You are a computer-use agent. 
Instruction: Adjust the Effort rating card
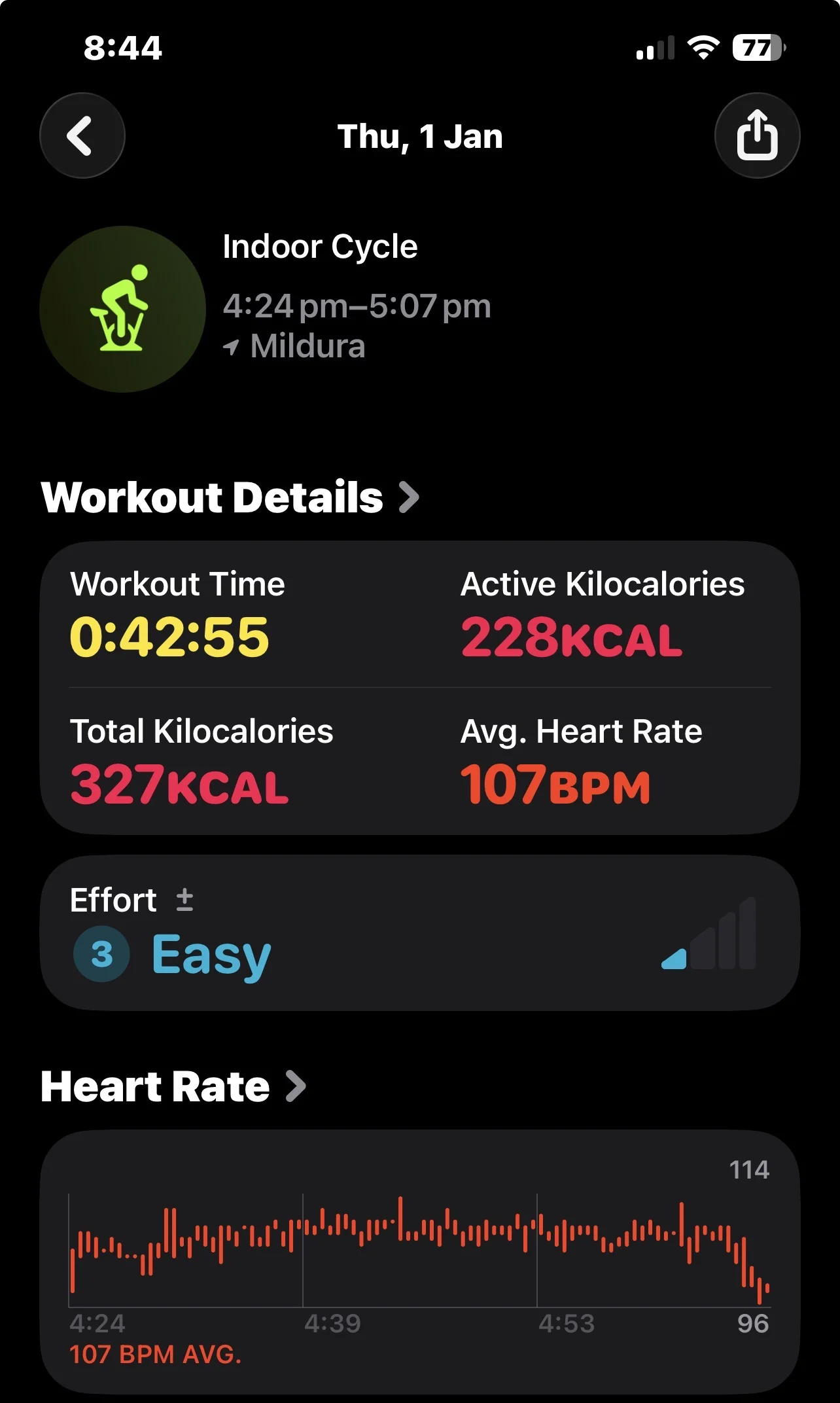(x=419, y=932)
